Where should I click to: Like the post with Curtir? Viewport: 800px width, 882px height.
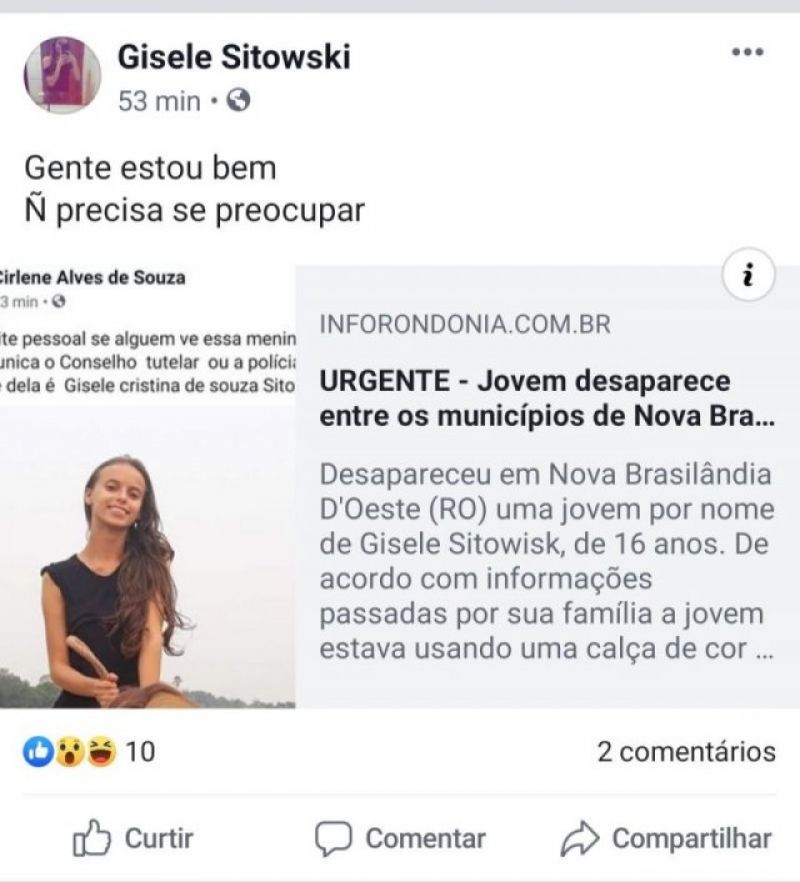133,838
